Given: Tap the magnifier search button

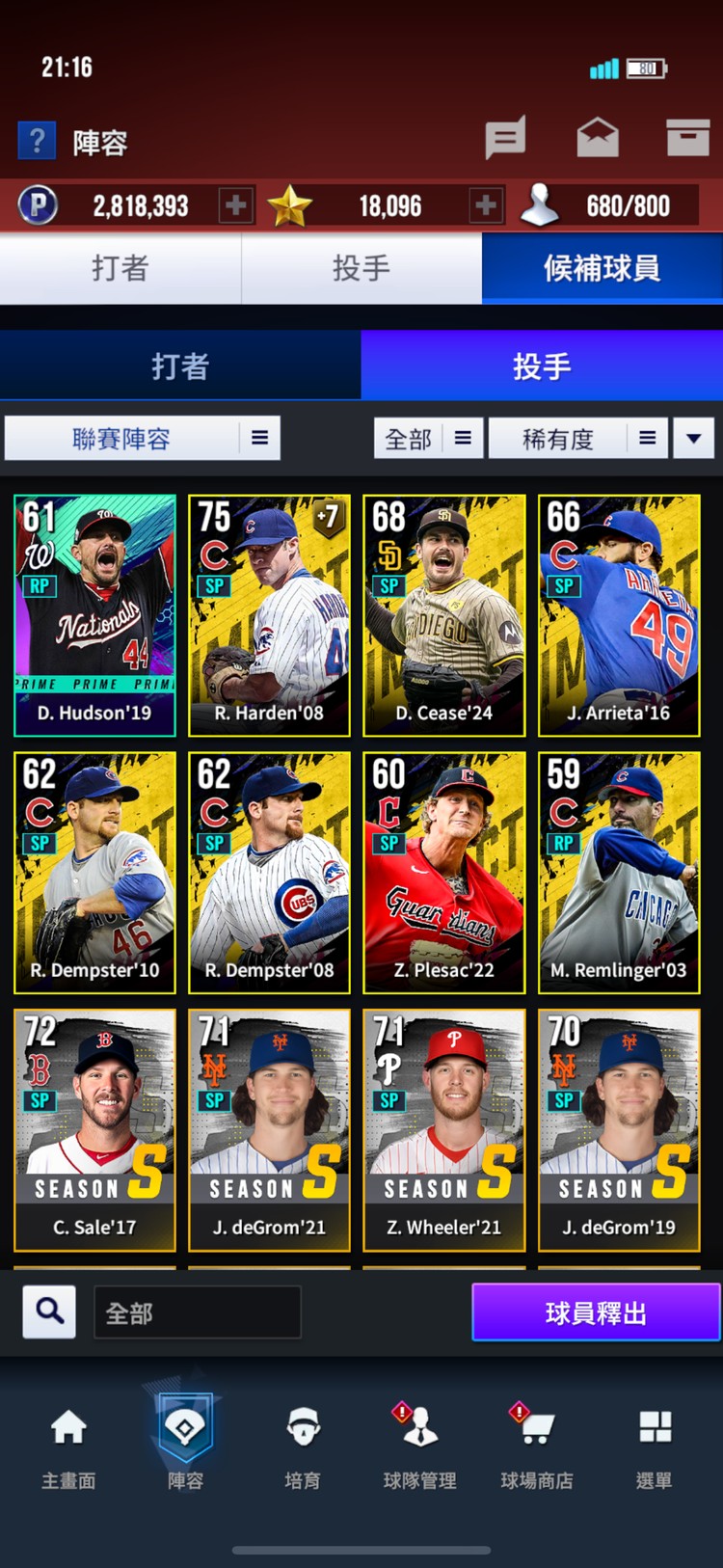Looking at the screenshot, I should 49,1311.
